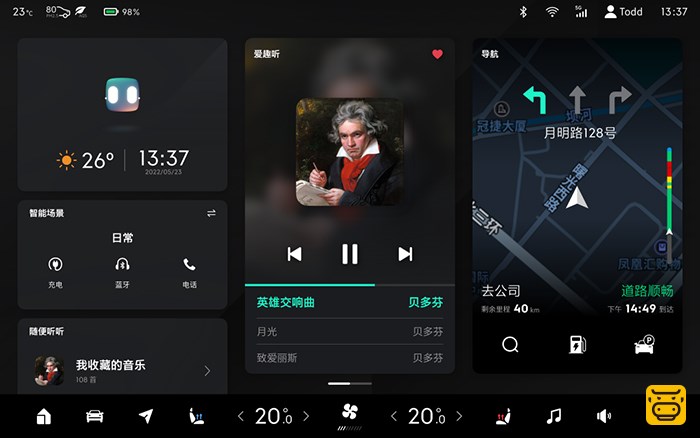
Task: Open 我收藏的音乐 collection
Action: (x=122, y=370)
